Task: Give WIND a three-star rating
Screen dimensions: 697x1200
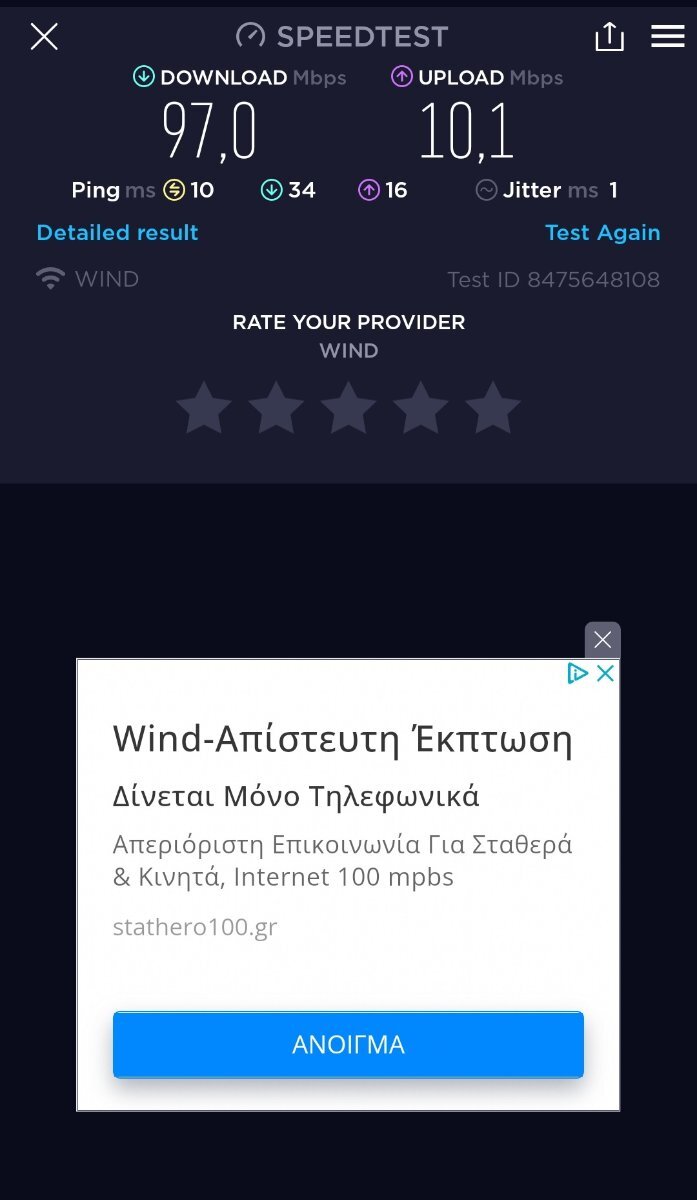Action: [x=348, y=408]
